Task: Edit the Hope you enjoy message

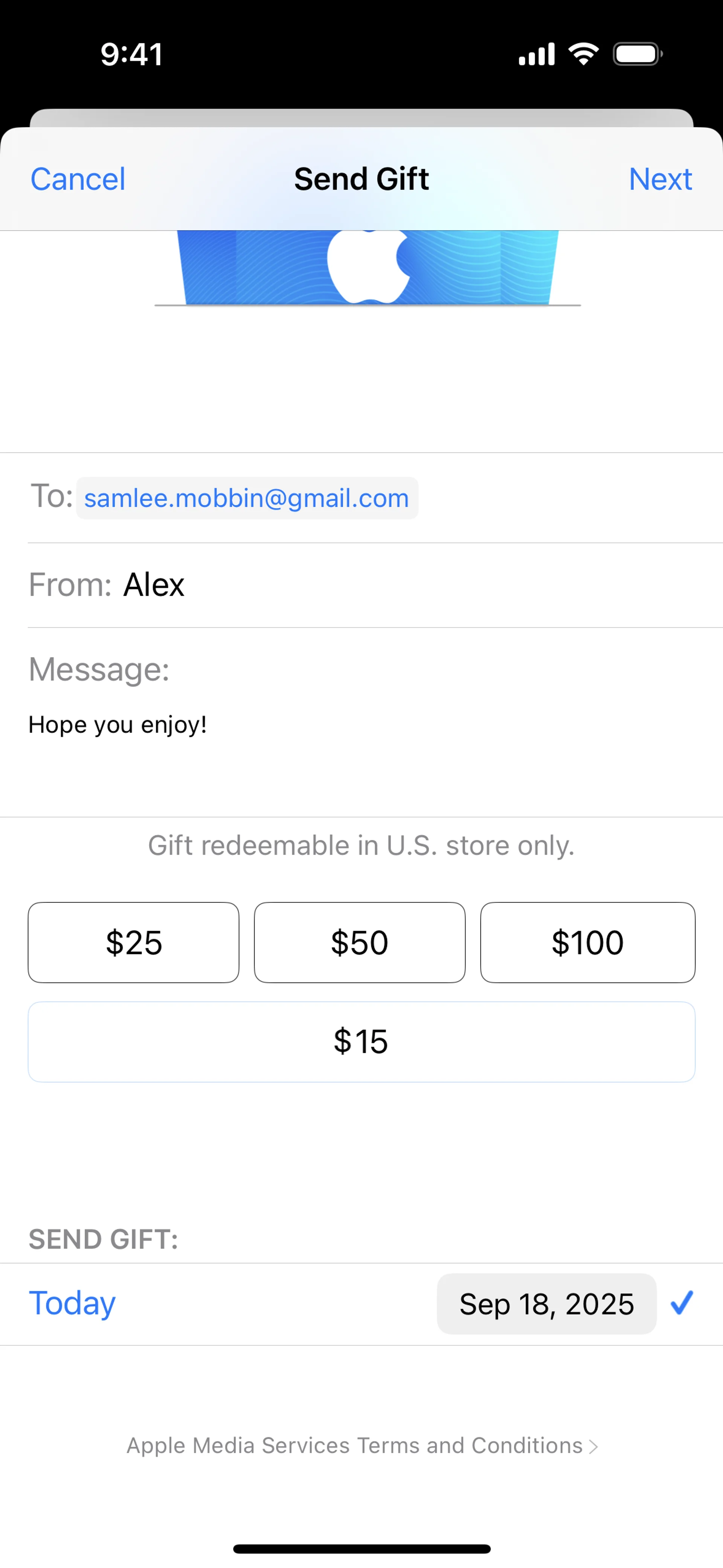Action: coord(118,725)
